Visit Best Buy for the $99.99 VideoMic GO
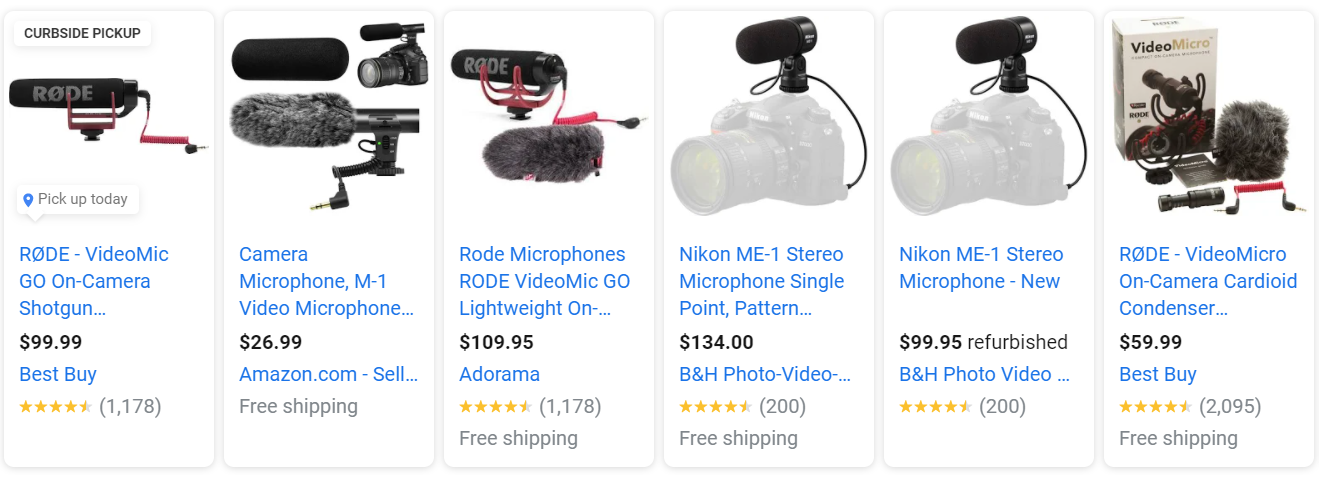This screenshot has width=1319, height=477. [58, 374]
